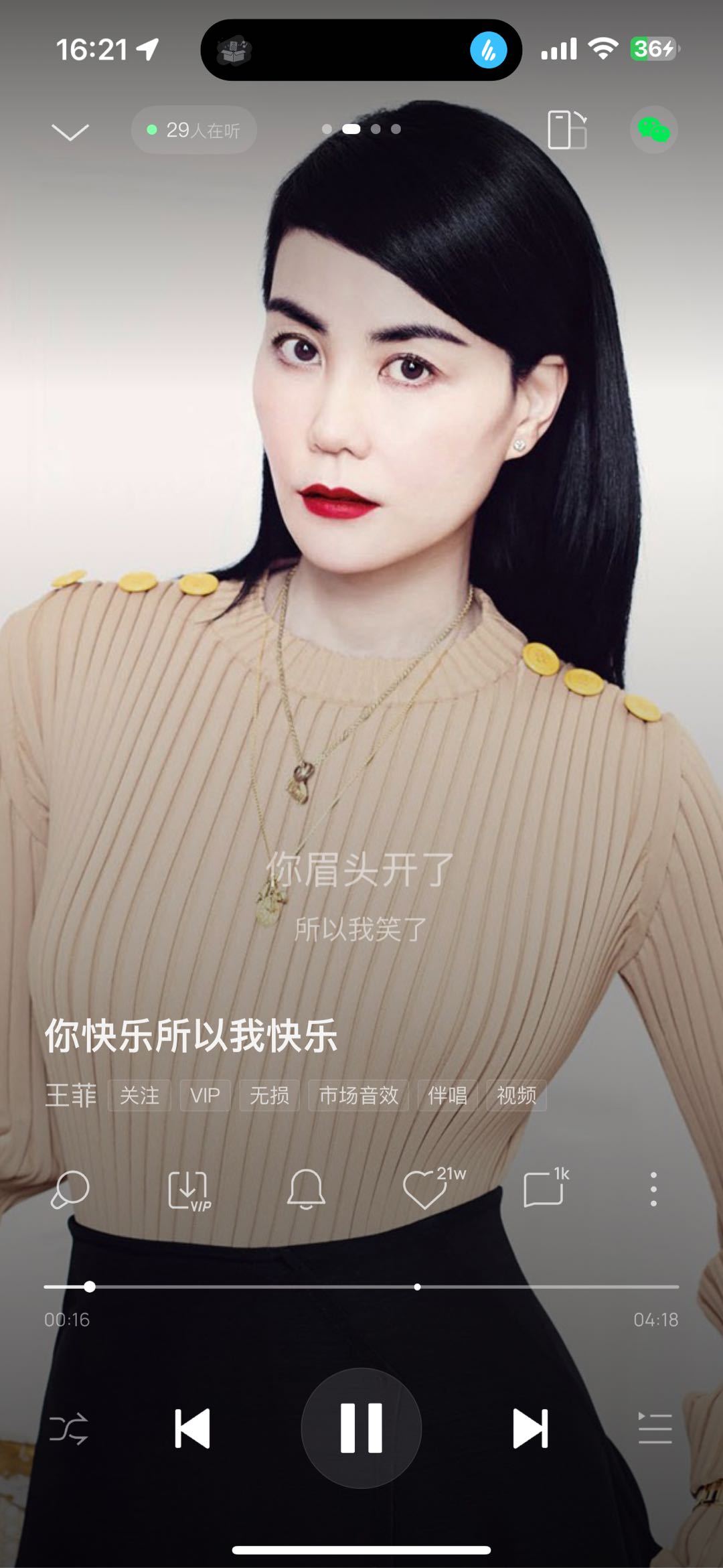Open the device casting icon

pyautogui.click(x=566, y=130)
